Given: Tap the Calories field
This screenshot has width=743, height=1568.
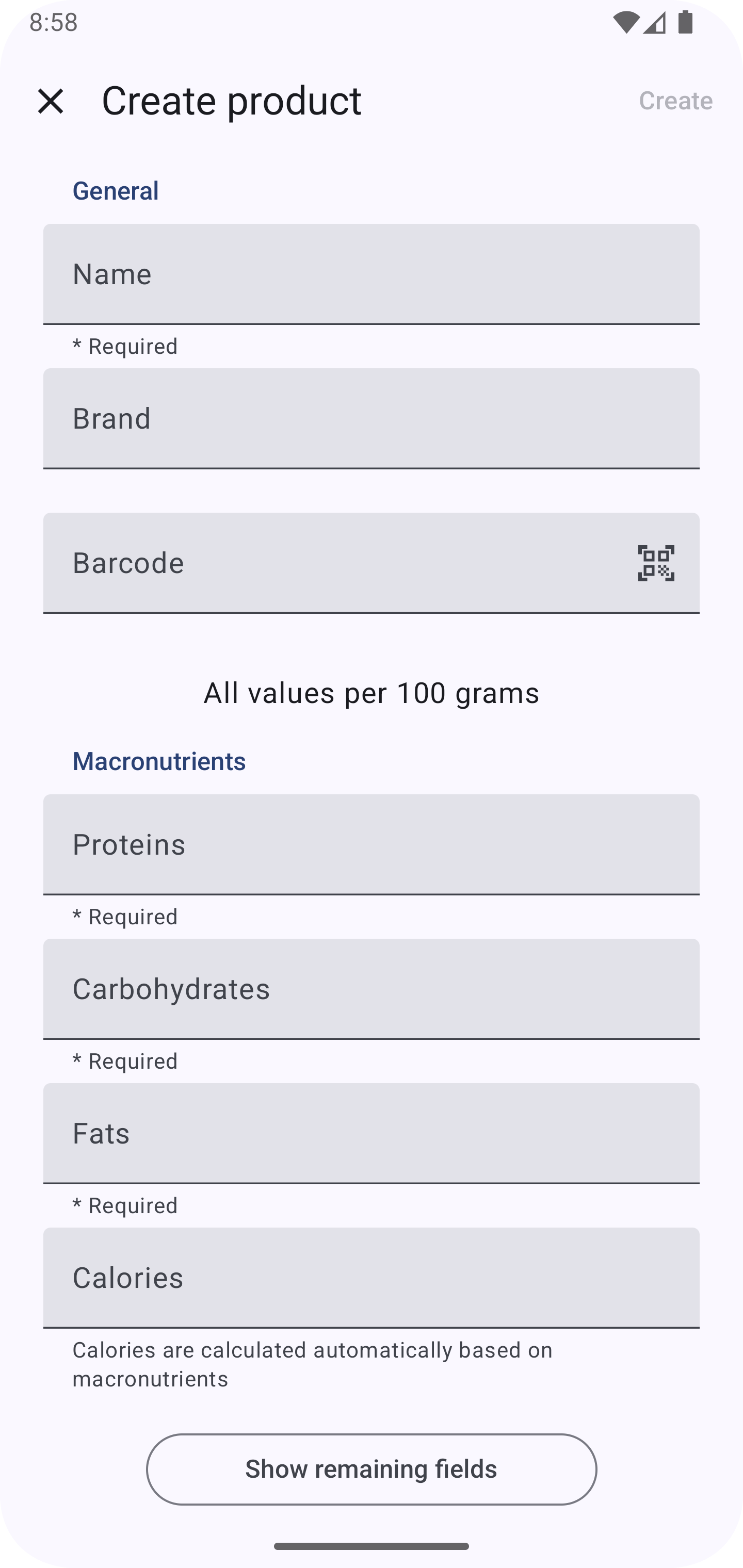Looking at the screenshot, I should tap(372, 1278).
